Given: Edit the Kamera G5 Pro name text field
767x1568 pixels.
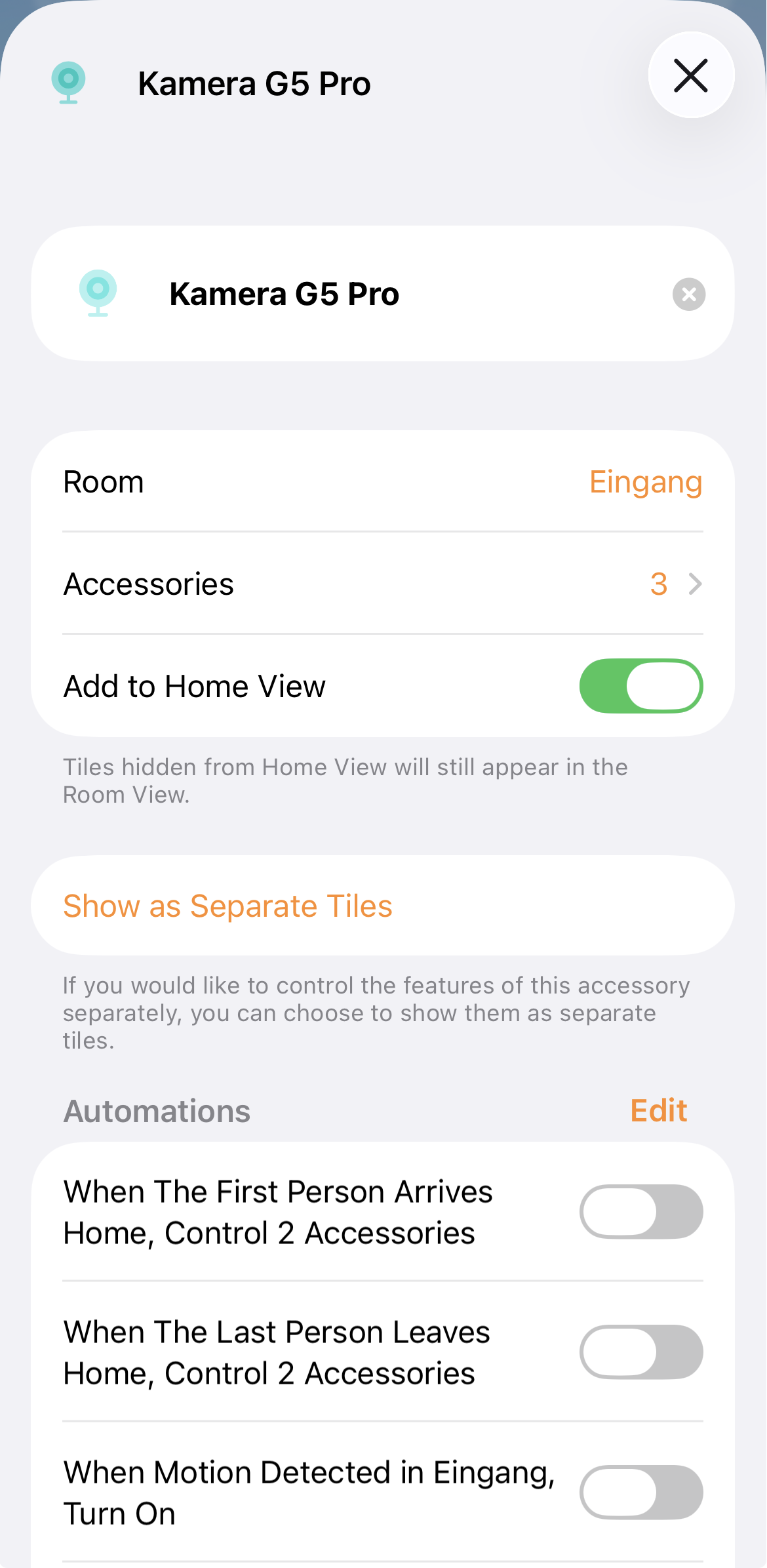Looking at the screenshot, I should [393, 294].
